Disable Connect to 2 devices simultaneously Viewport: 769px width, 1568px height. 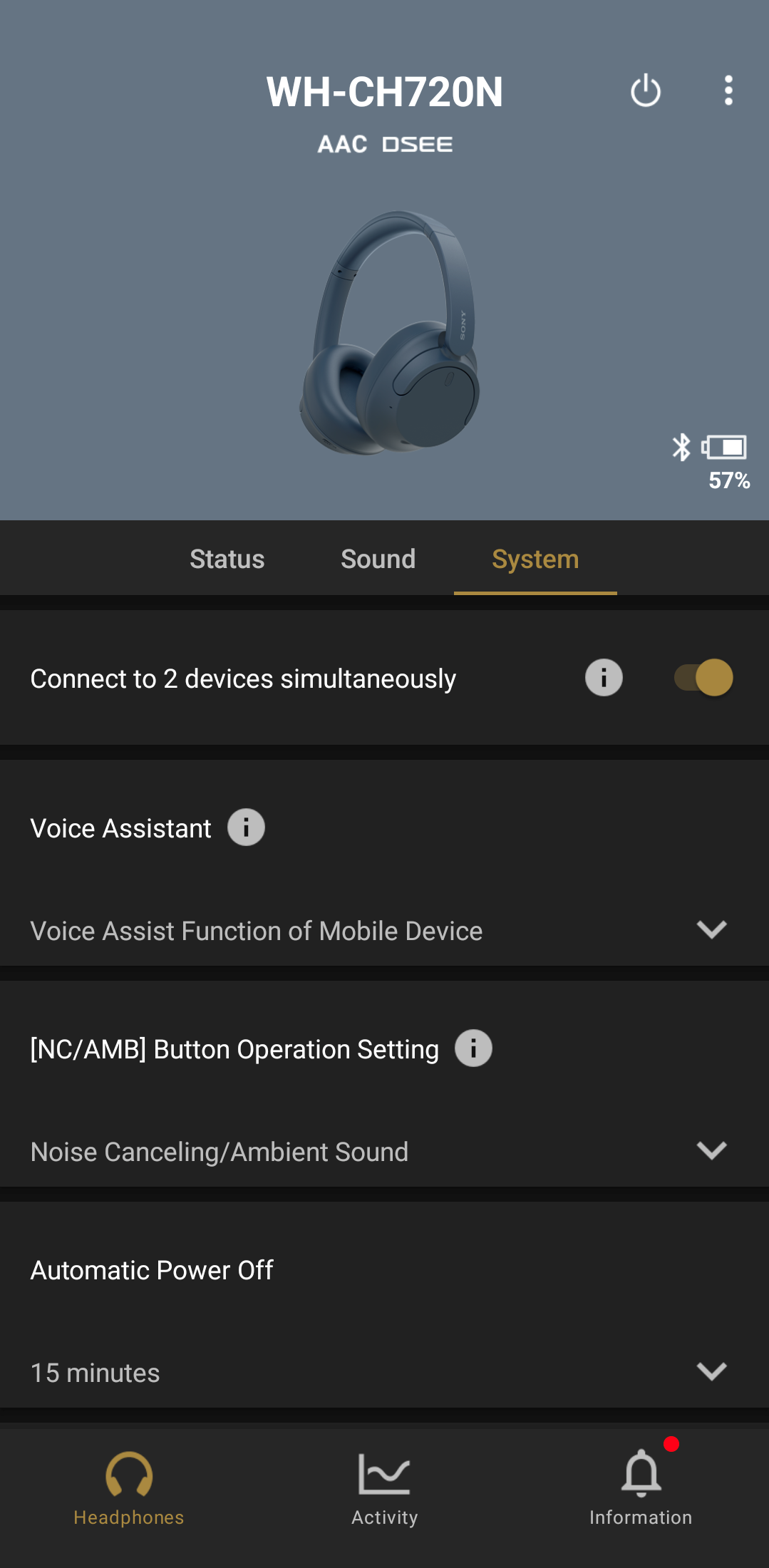(x=703, y=678)
